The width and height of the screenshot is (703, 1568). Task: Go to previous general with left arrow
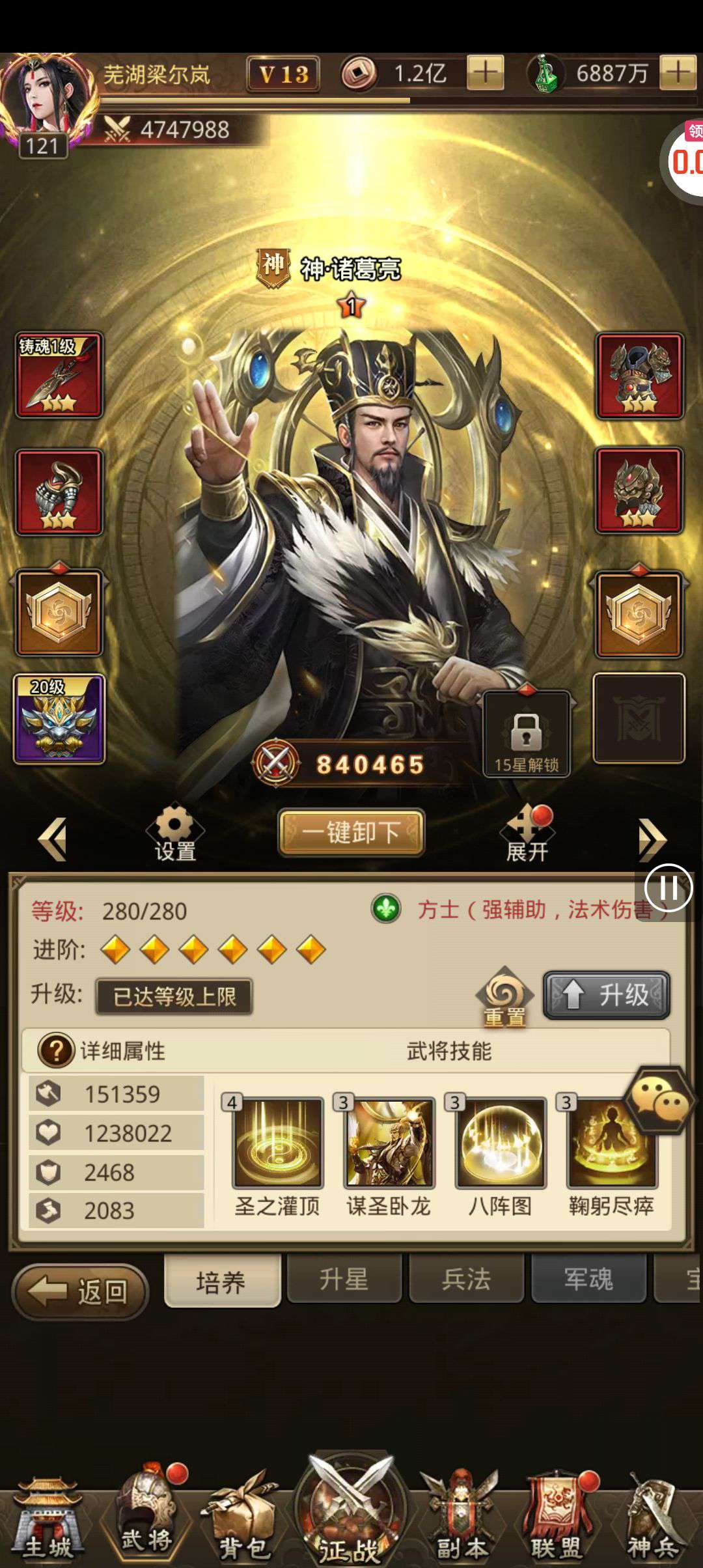pyautogui.click(x=53, y=839)
